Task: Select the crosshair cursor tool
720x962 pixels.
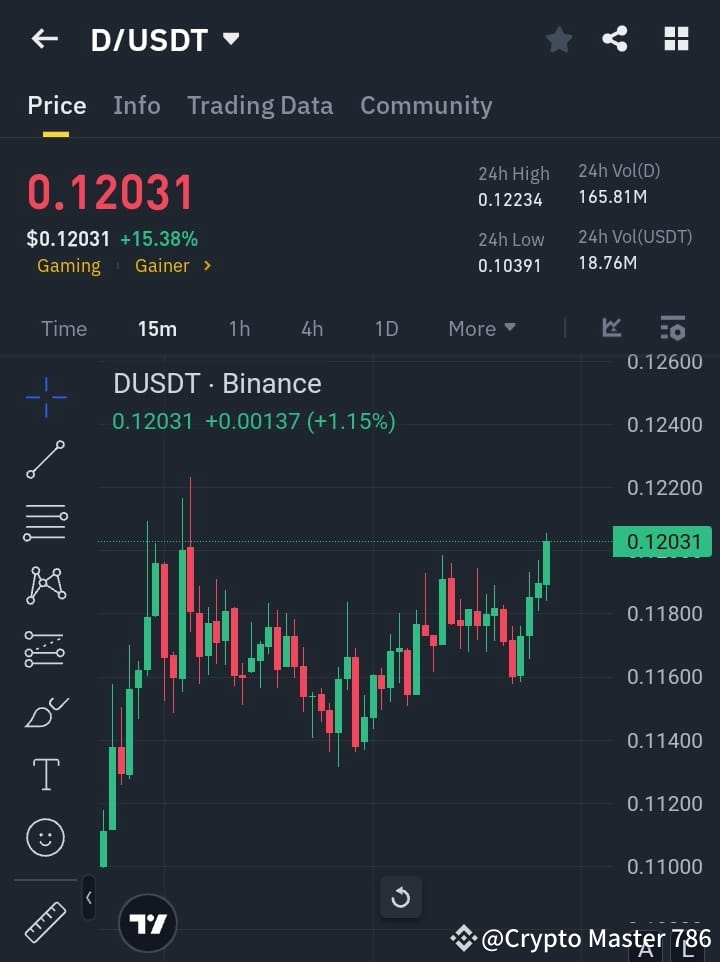Action: click(44, 398)
